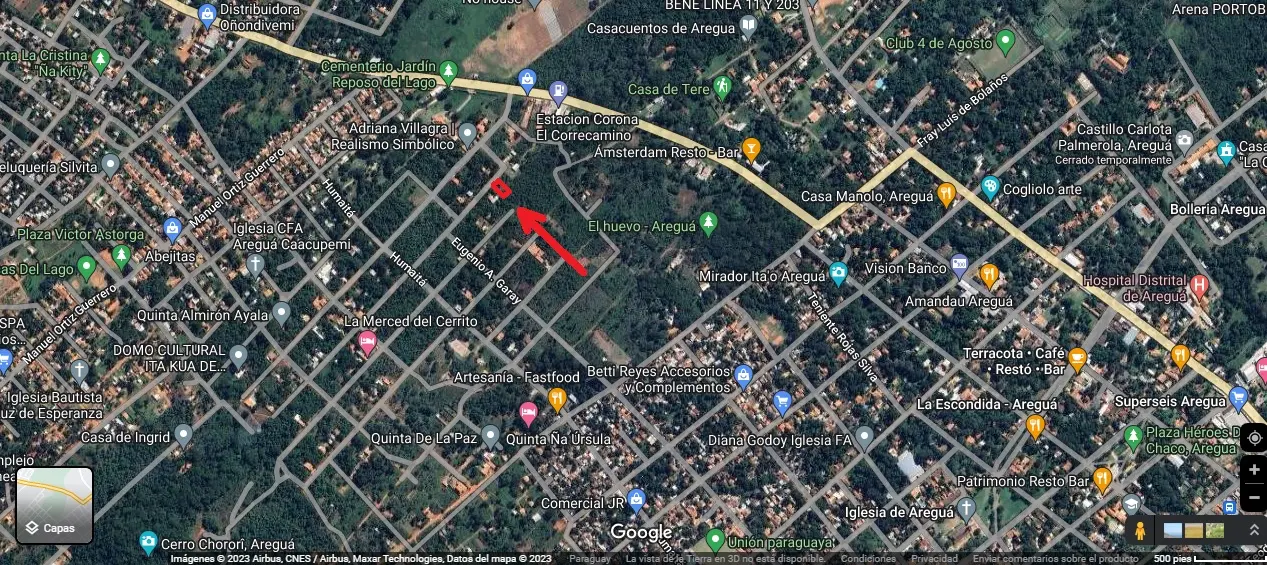The height and width of the screenshot is (565, 1267).
Task: Select the Hospital Distrital de Areguá marker
Action: coord(1199,286)
